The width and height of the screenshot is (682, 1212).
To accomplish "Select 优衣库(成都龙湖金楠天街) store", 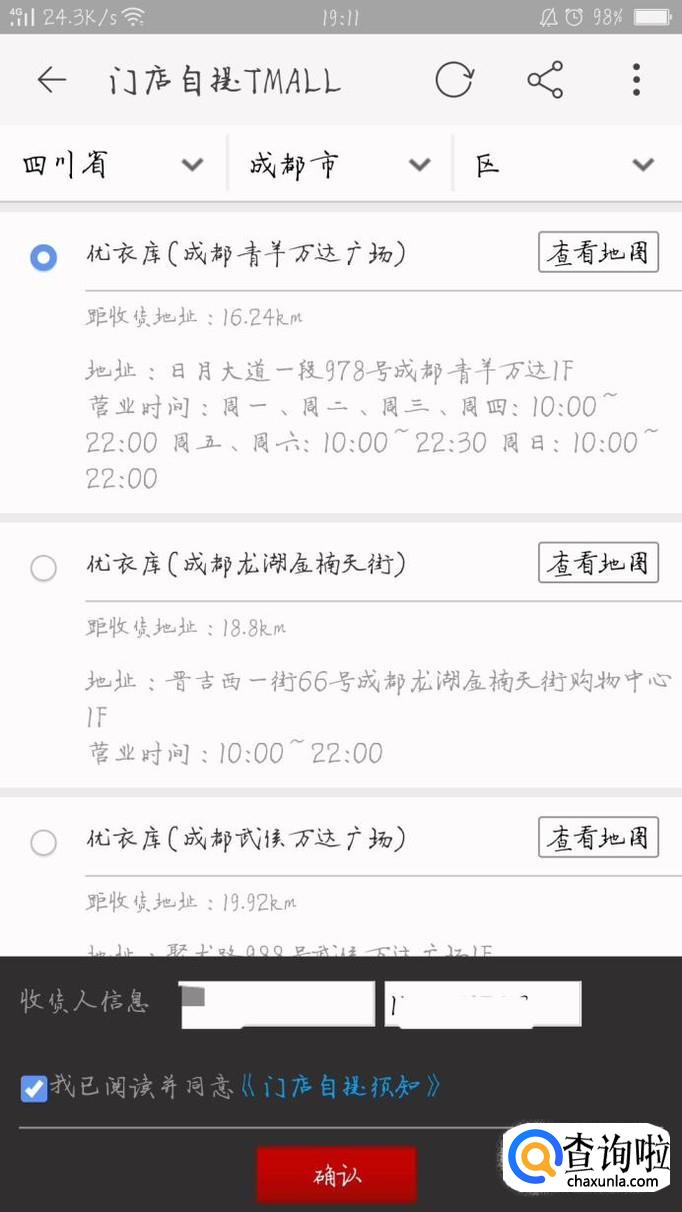I will [43, 568].
